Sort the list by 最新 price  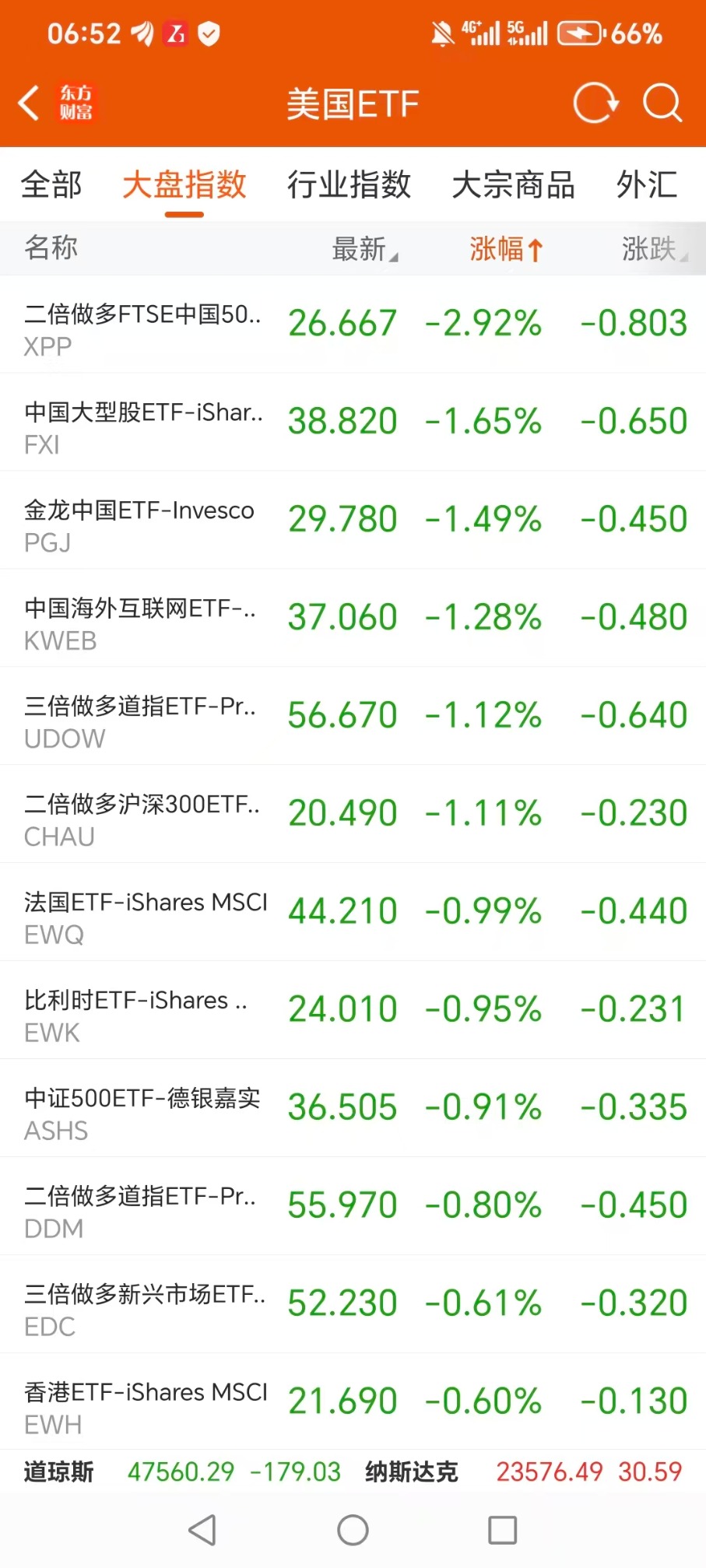[x=364, y=249]
